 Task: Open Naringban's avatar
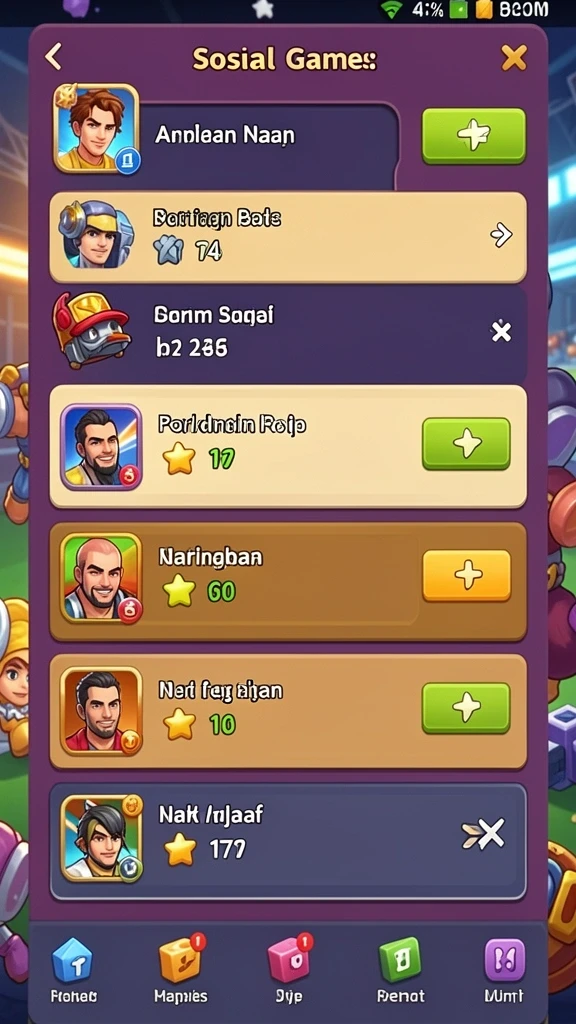101,577
